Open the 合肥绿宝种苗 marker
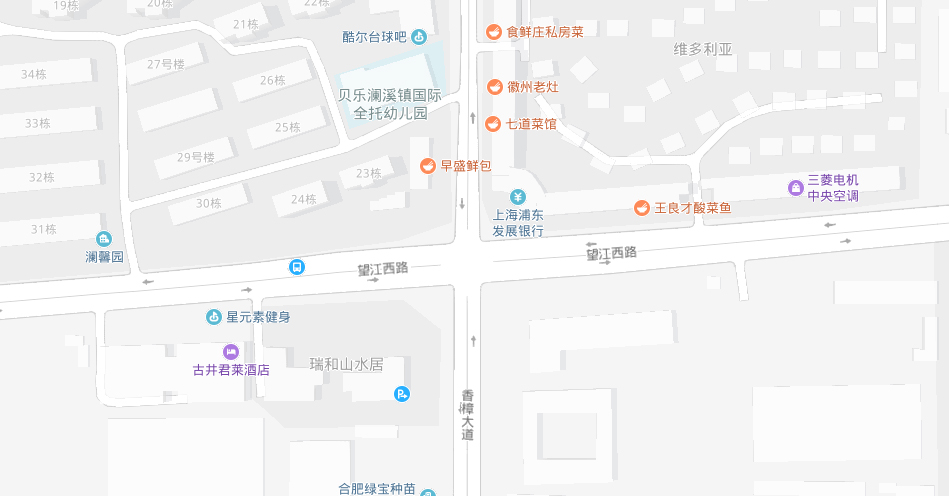 click(428, 492)
